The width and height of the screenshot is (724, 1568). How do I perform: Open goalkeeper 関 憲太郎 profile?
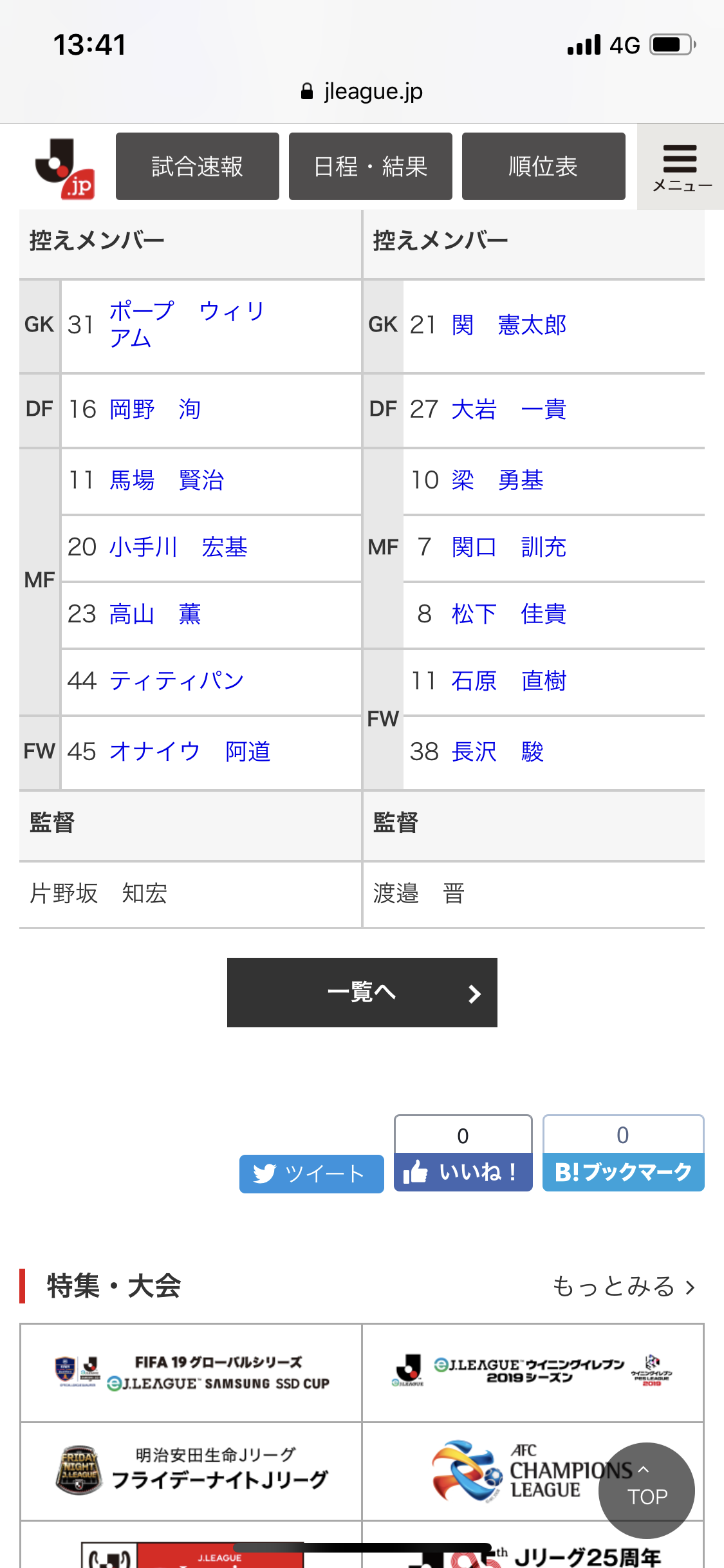[x=508, y=325]
